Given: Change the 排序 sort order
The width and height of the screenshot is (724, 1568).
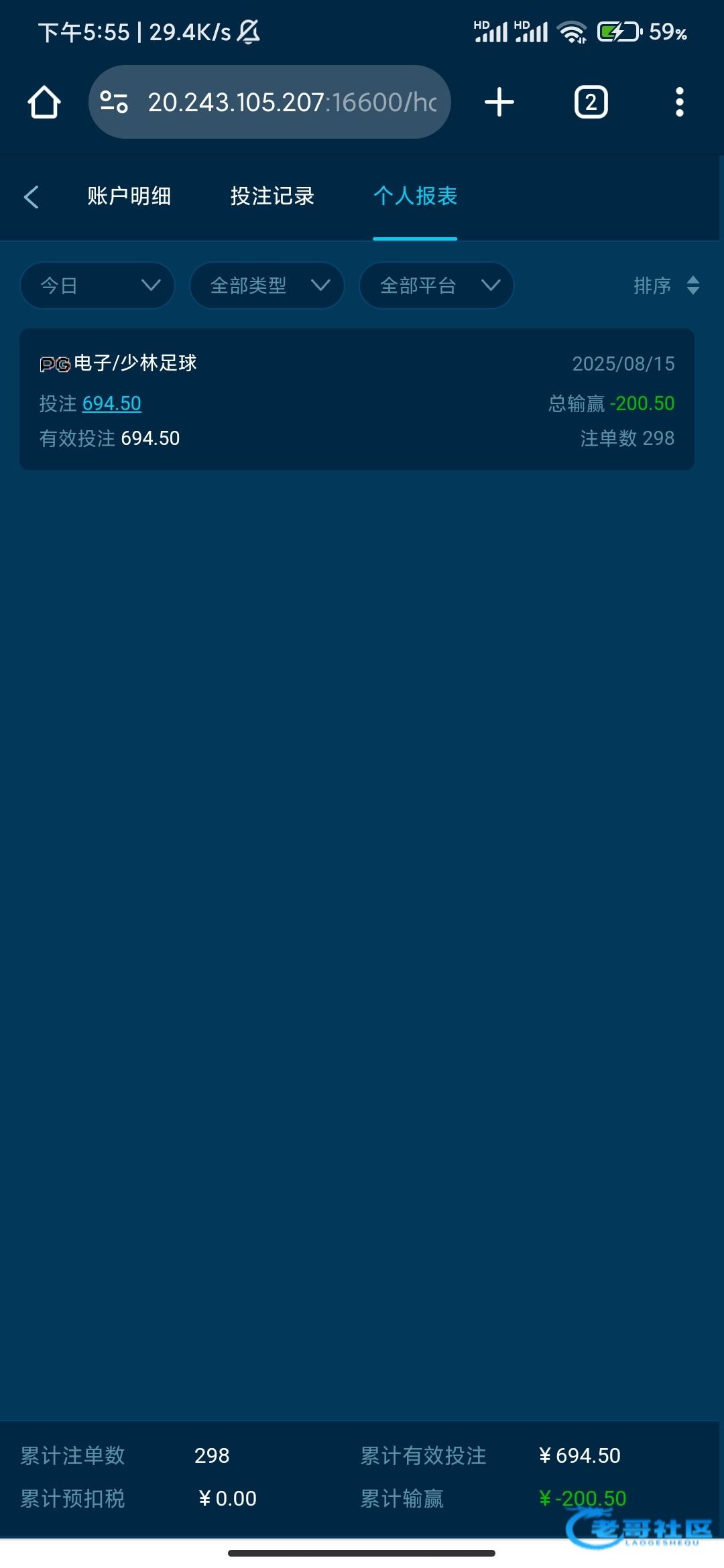Looking at the screenshot, I should coord(666,286).
